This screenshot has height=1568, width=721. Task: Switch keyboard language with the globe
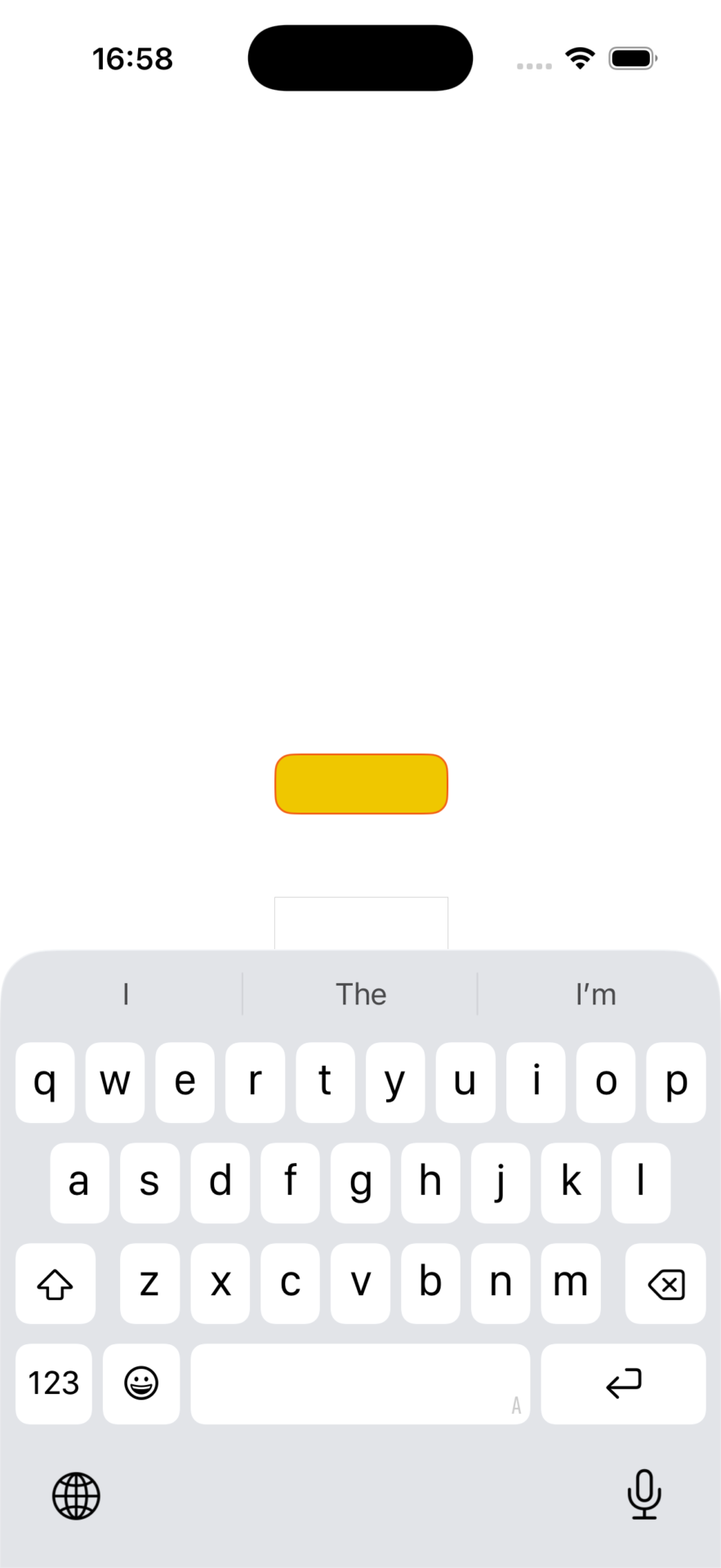click(76, 1496)
